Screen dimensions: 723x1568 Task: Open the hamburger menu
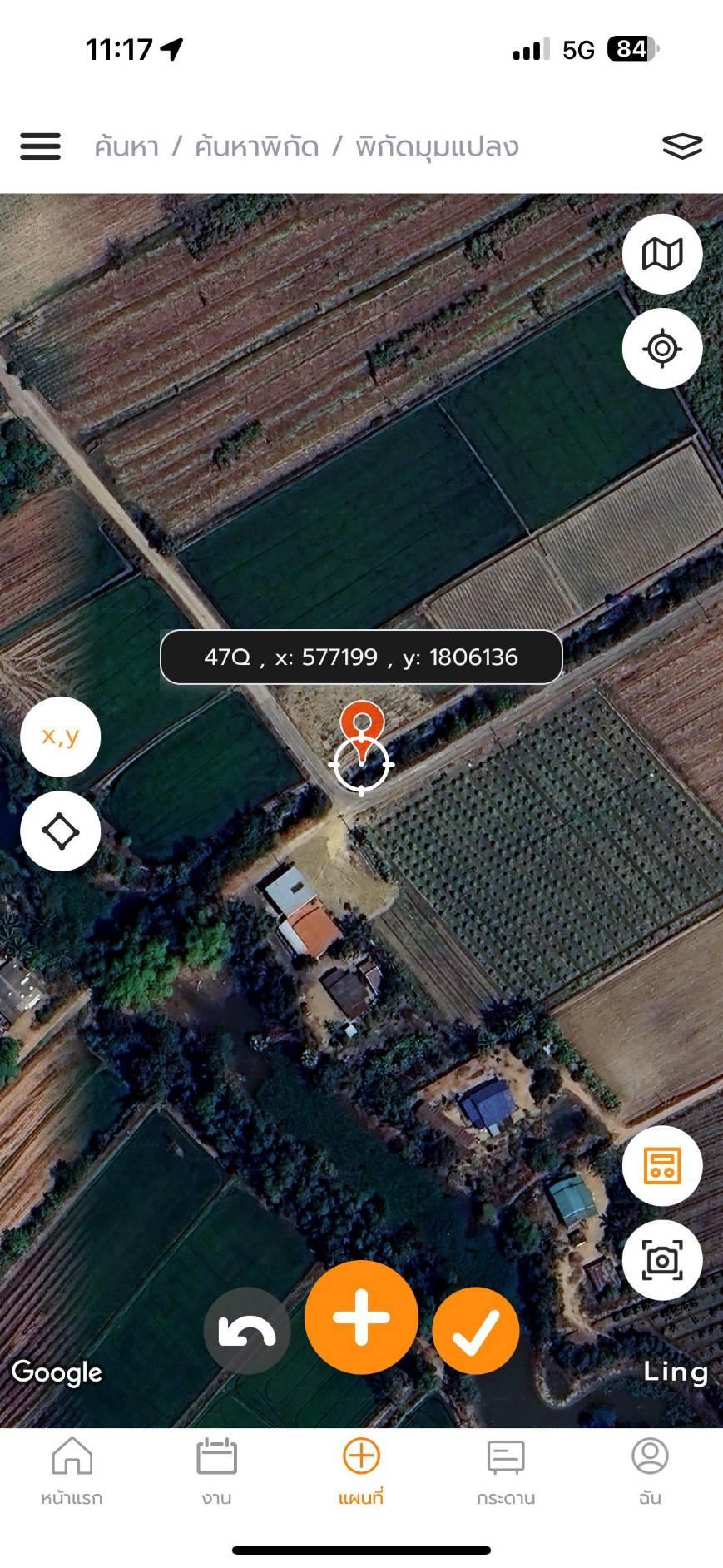click(40, 146)
